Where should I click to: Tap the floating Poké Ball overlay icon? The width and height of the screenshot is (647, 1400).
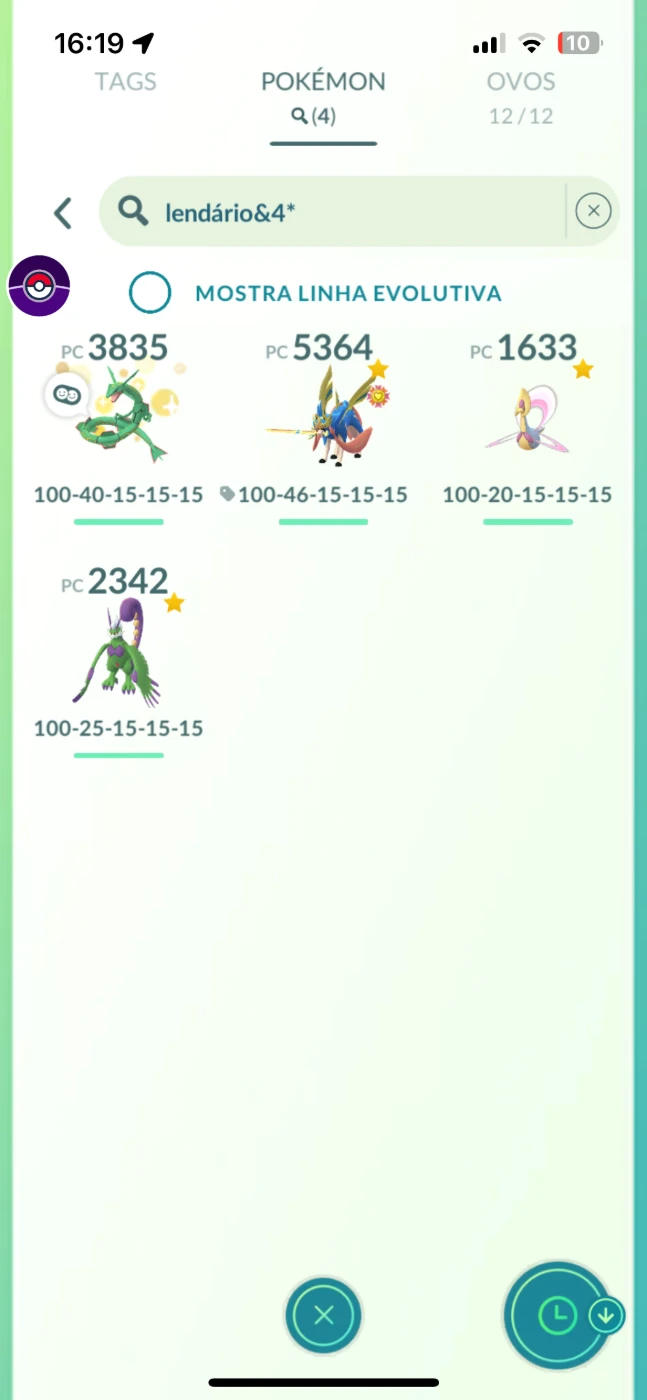[x=39, y=285]
